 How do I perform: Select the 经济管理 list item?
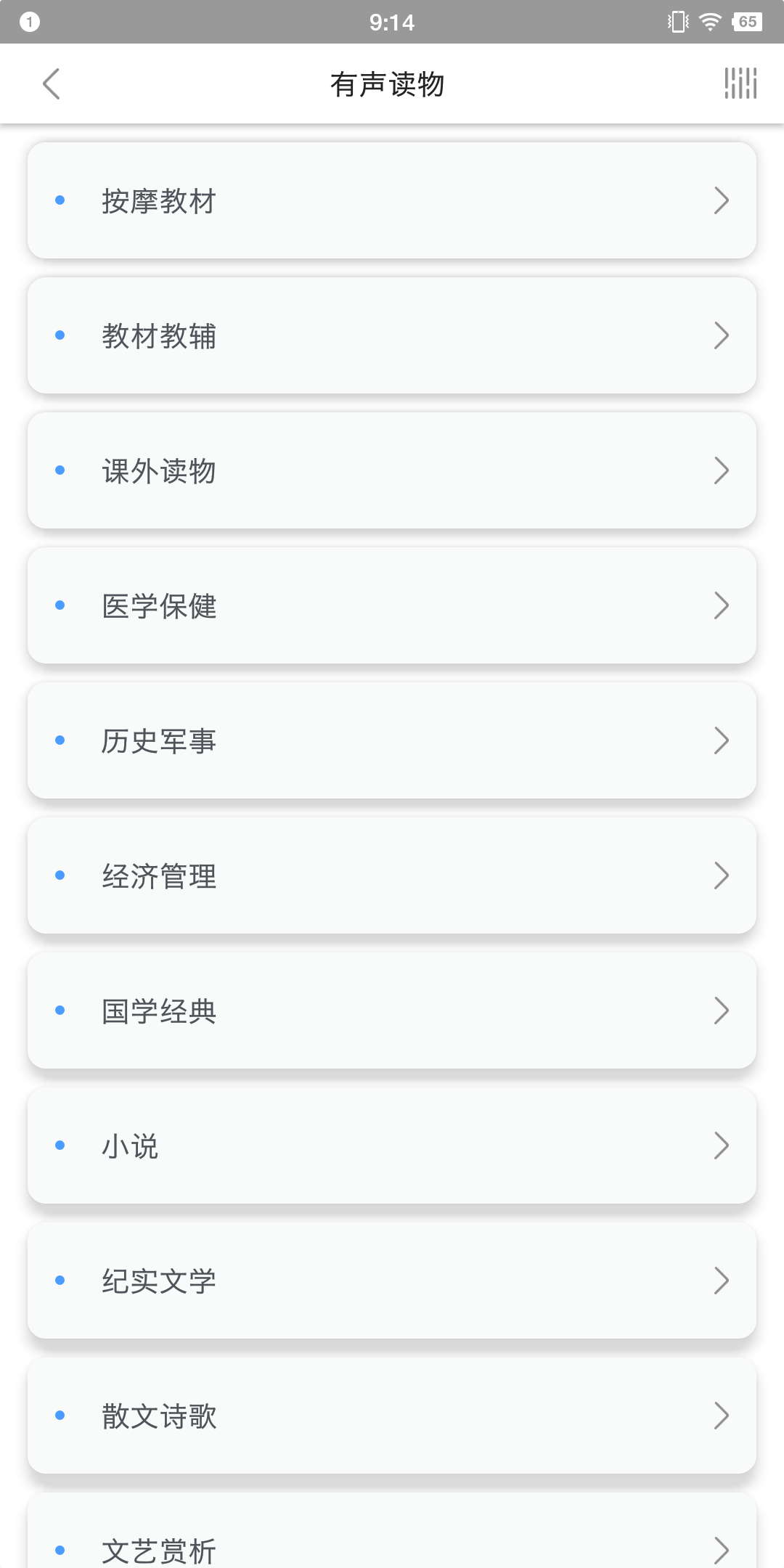point(392,875)
